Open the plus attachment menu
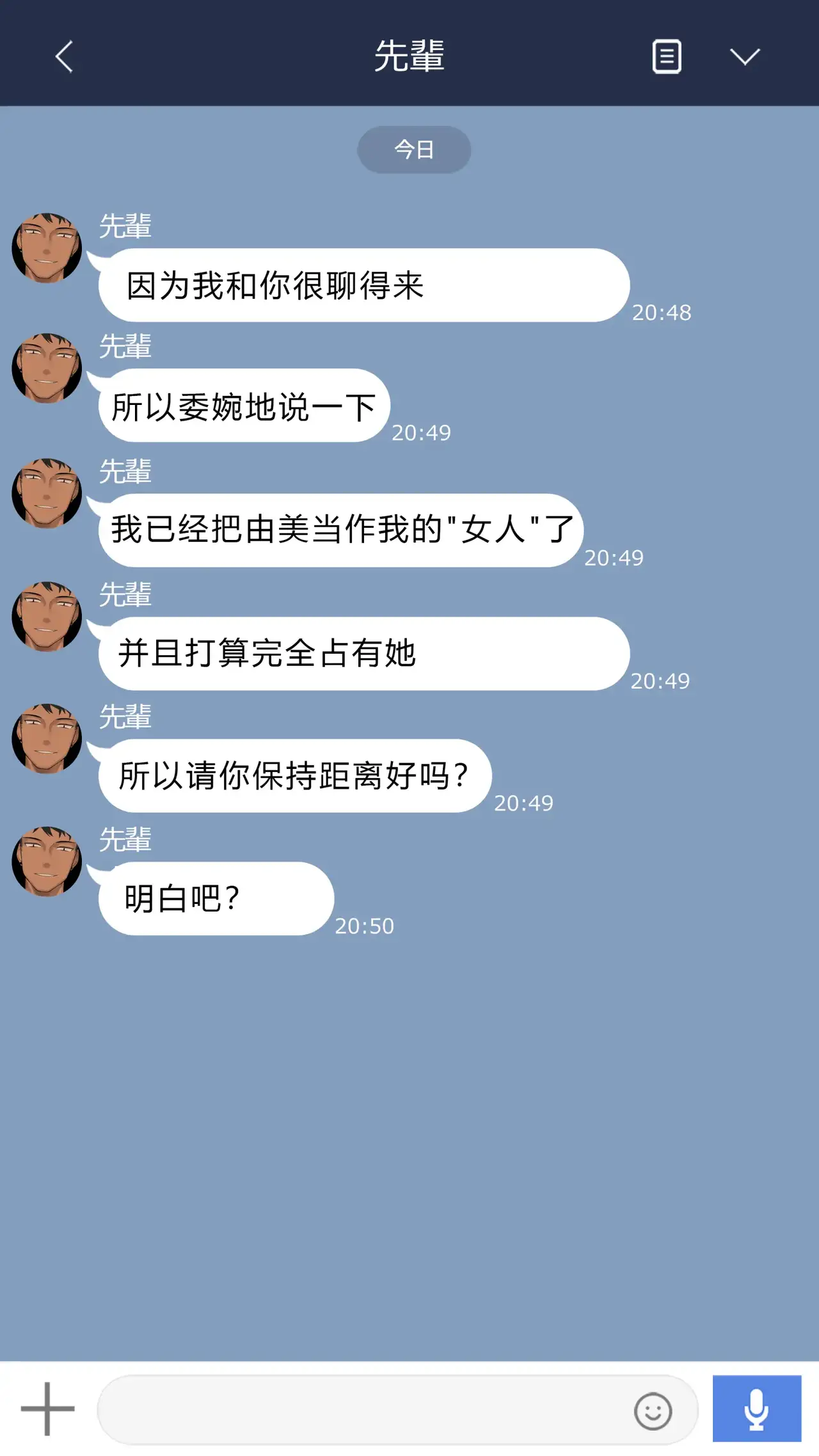819x1456 pixels. [x=47, y=1409]
